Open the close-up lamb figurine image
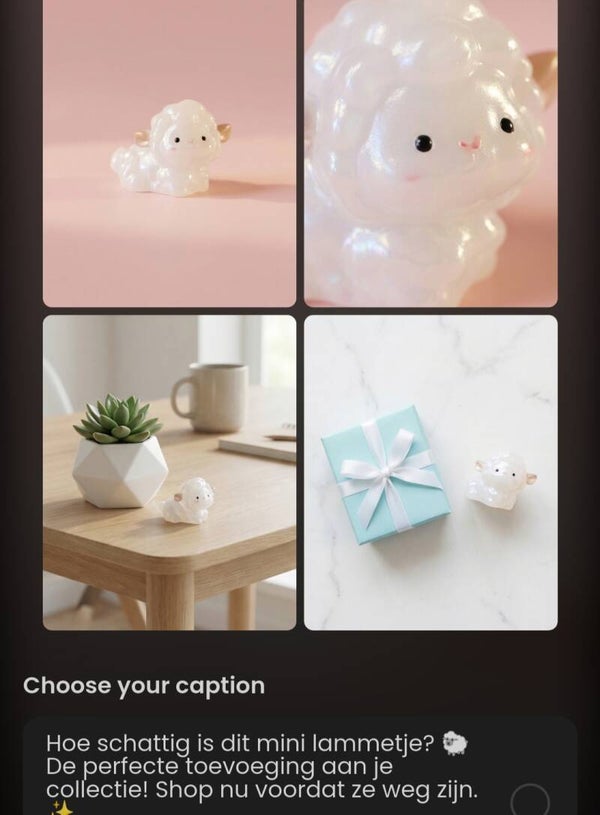Screen dimensions: 600x815 pyautogui.click(x=430, y=152)
